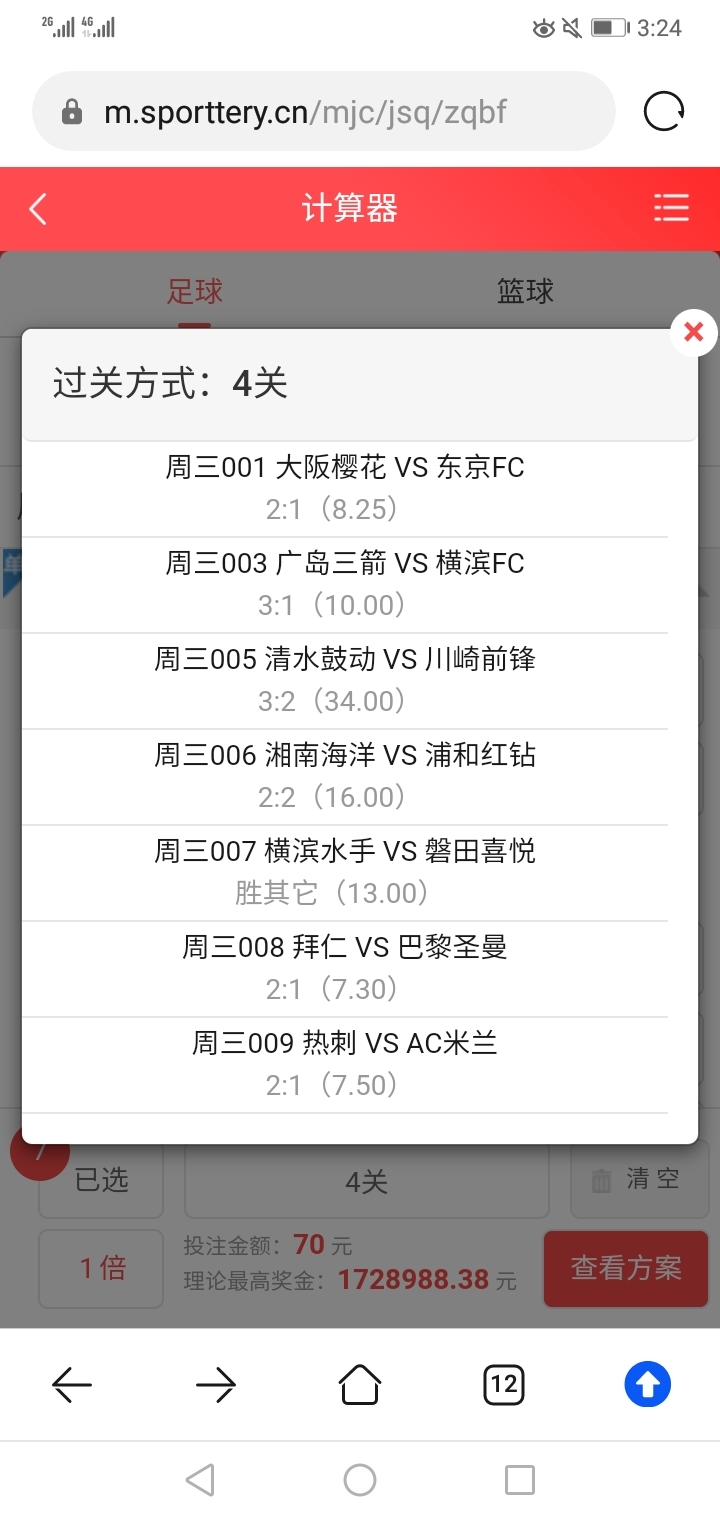
Task: Open the browser home page
Action: click(x=360, y=1385)
